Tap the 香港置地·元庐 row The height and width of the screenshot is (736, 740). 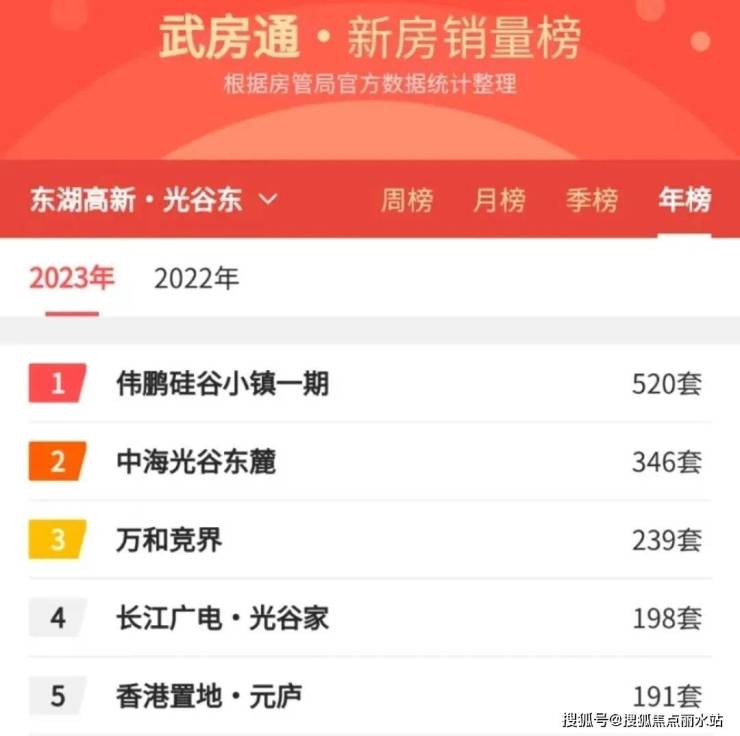209,695
